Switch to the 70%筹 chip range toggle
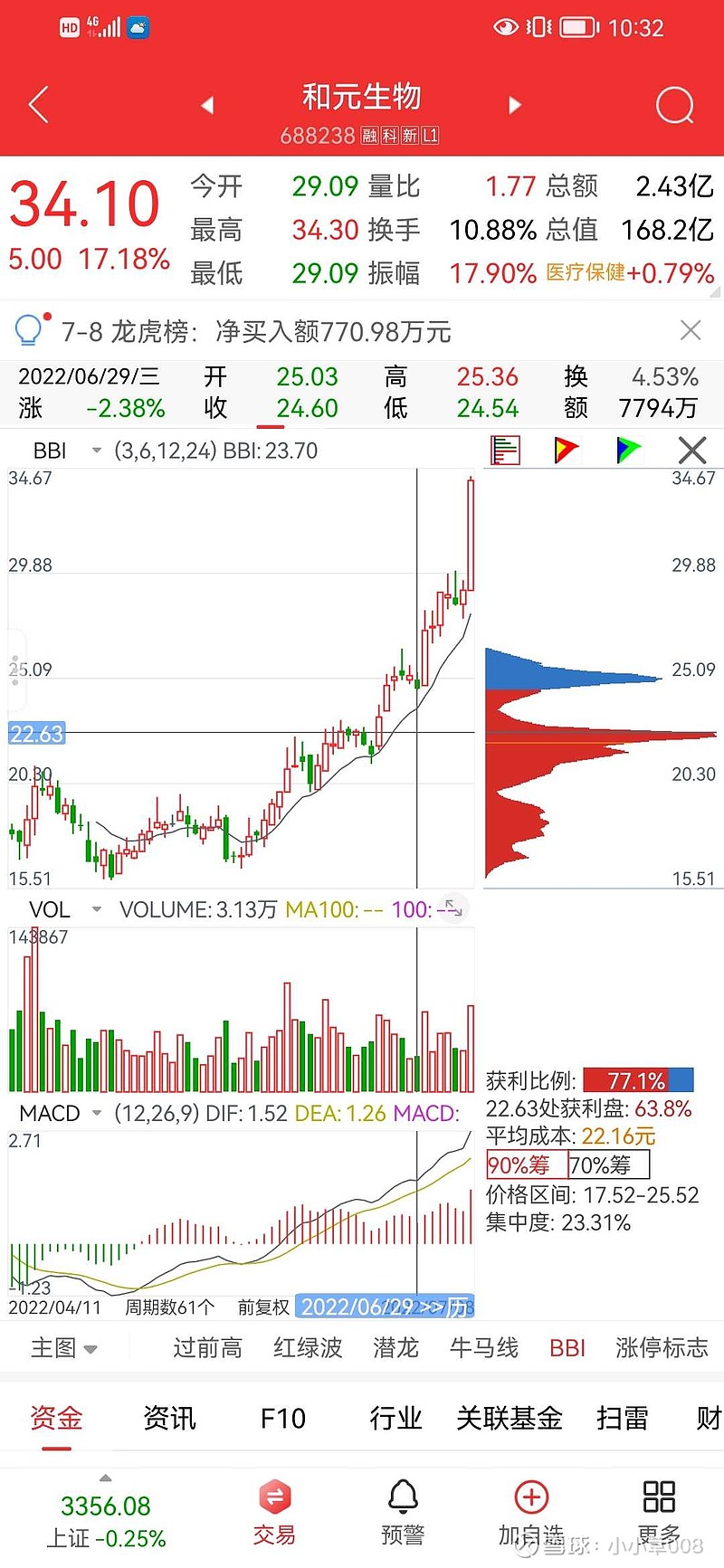724x1568 pixels. coord(607,1164)
